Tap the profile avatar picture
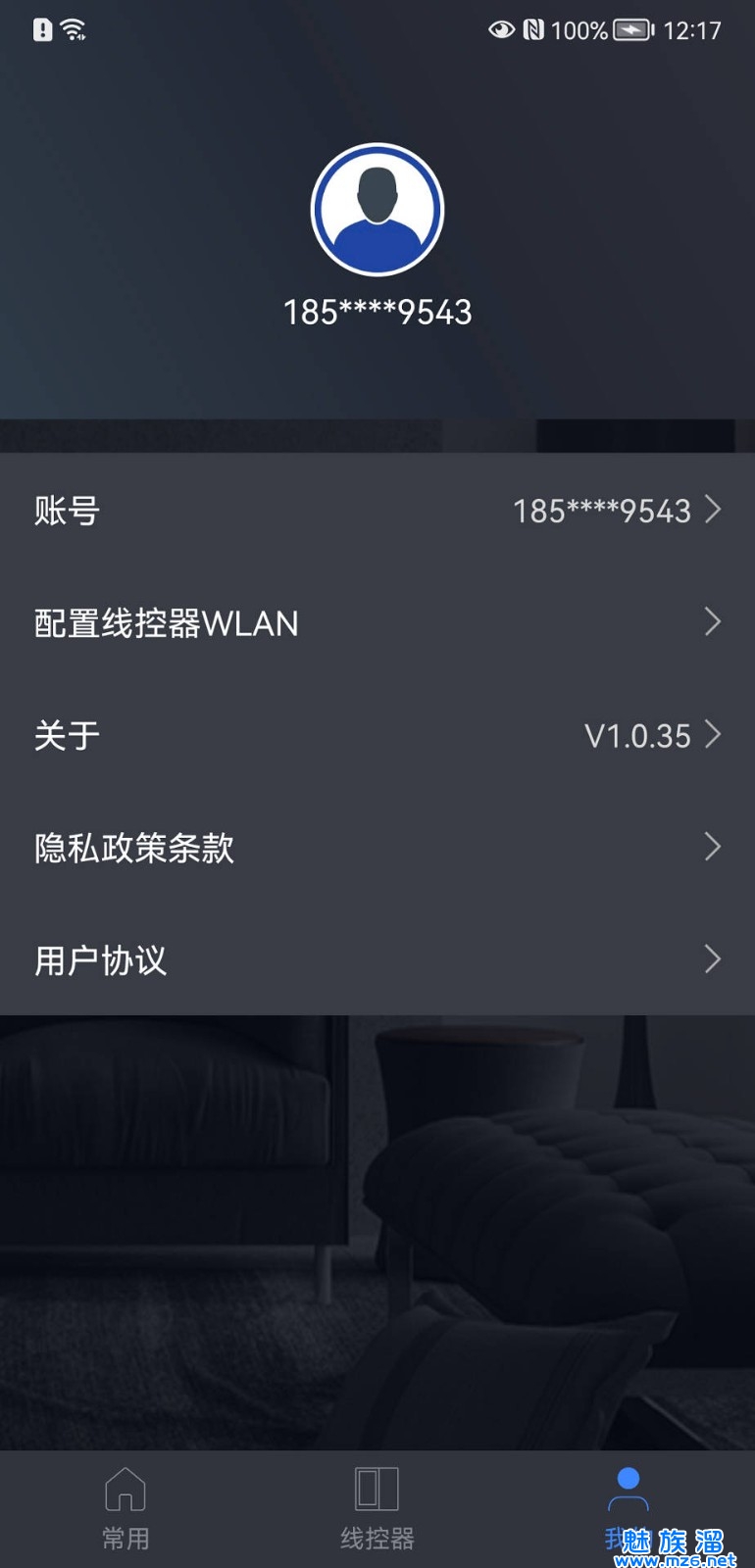The height and width of the screenshot is (1568, 755). 377,210
